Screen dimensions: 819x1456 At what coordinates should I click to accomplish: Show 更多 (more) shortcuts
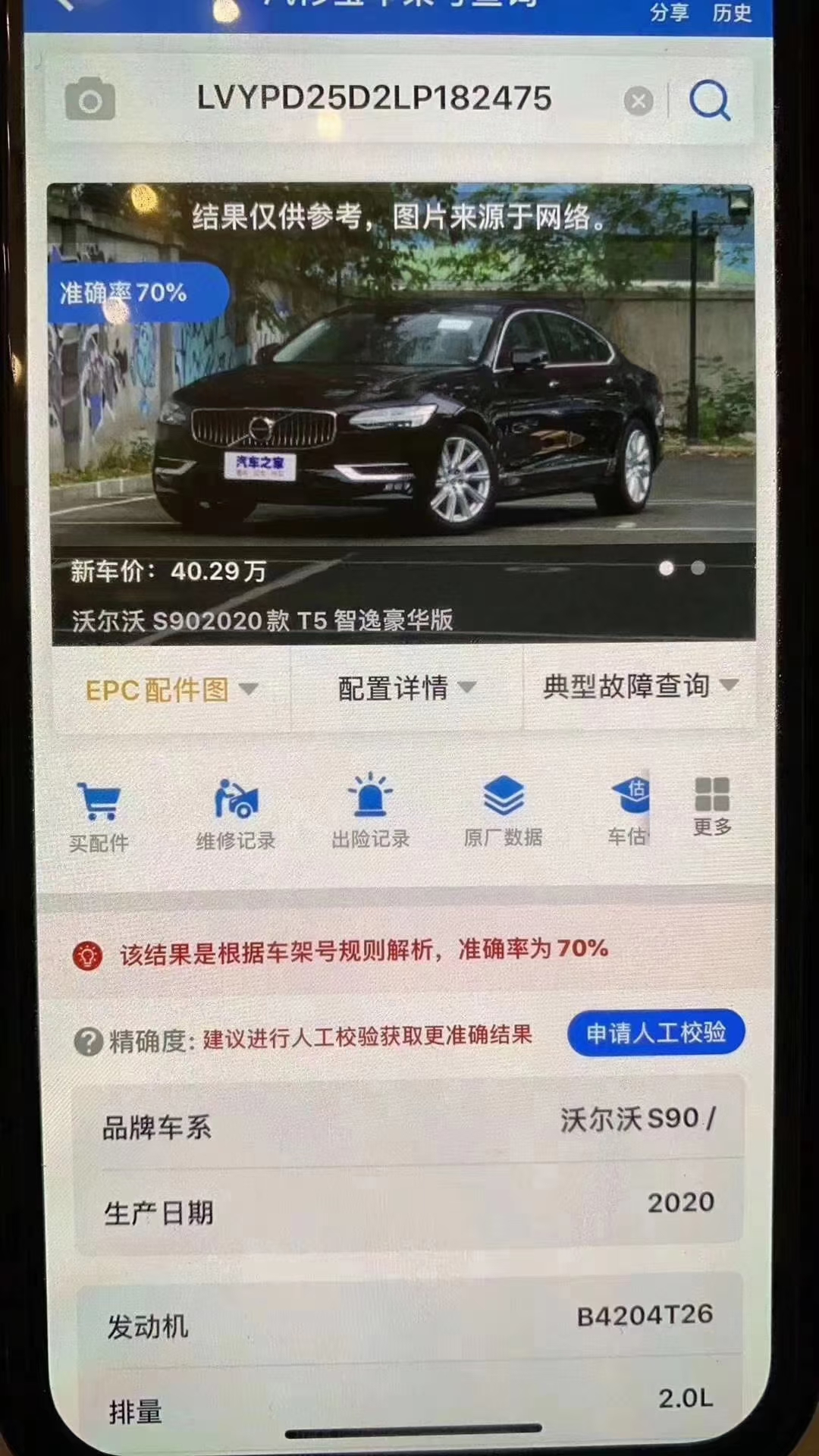click(x=712, y=805)
